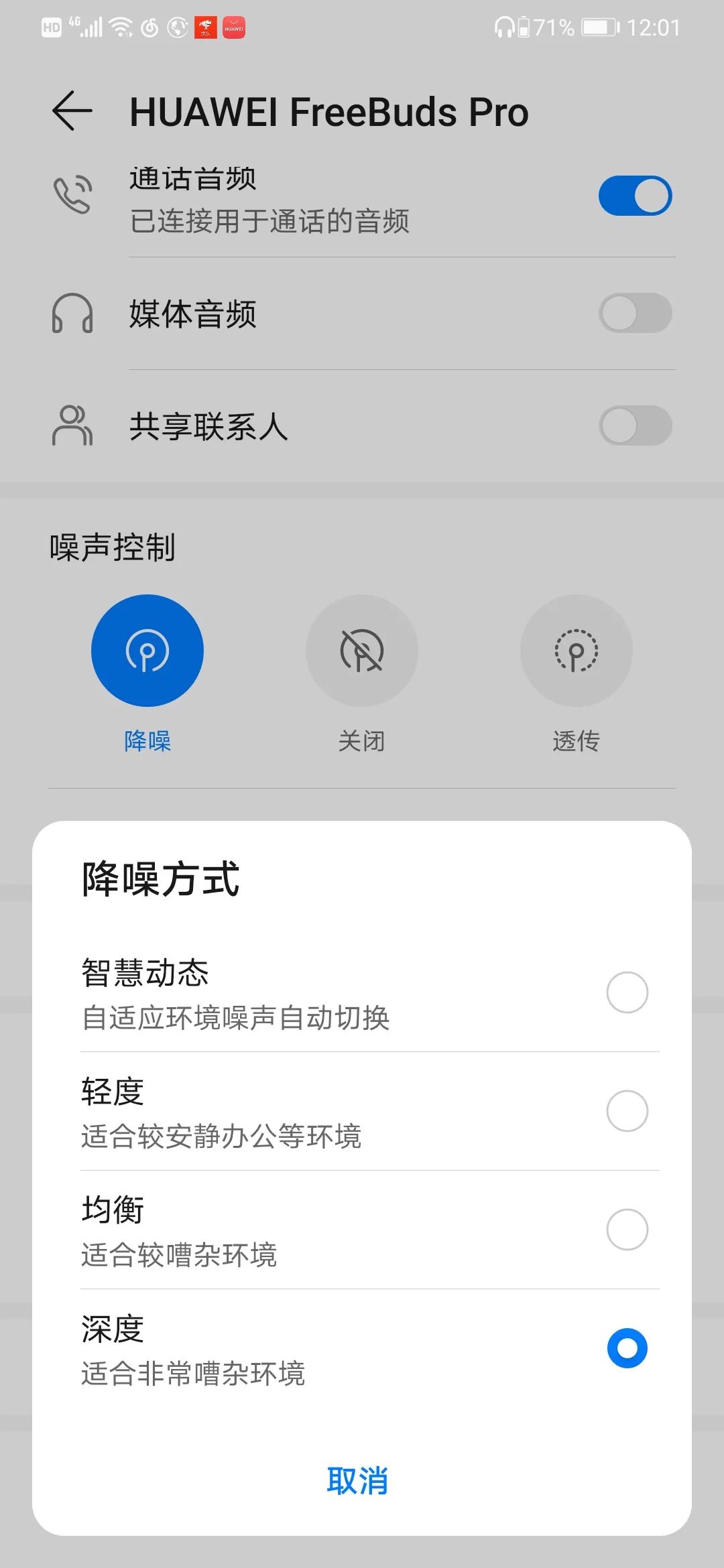
Task: Select the 降噪 noise cancellation mode icon
Action: (148, 651)
